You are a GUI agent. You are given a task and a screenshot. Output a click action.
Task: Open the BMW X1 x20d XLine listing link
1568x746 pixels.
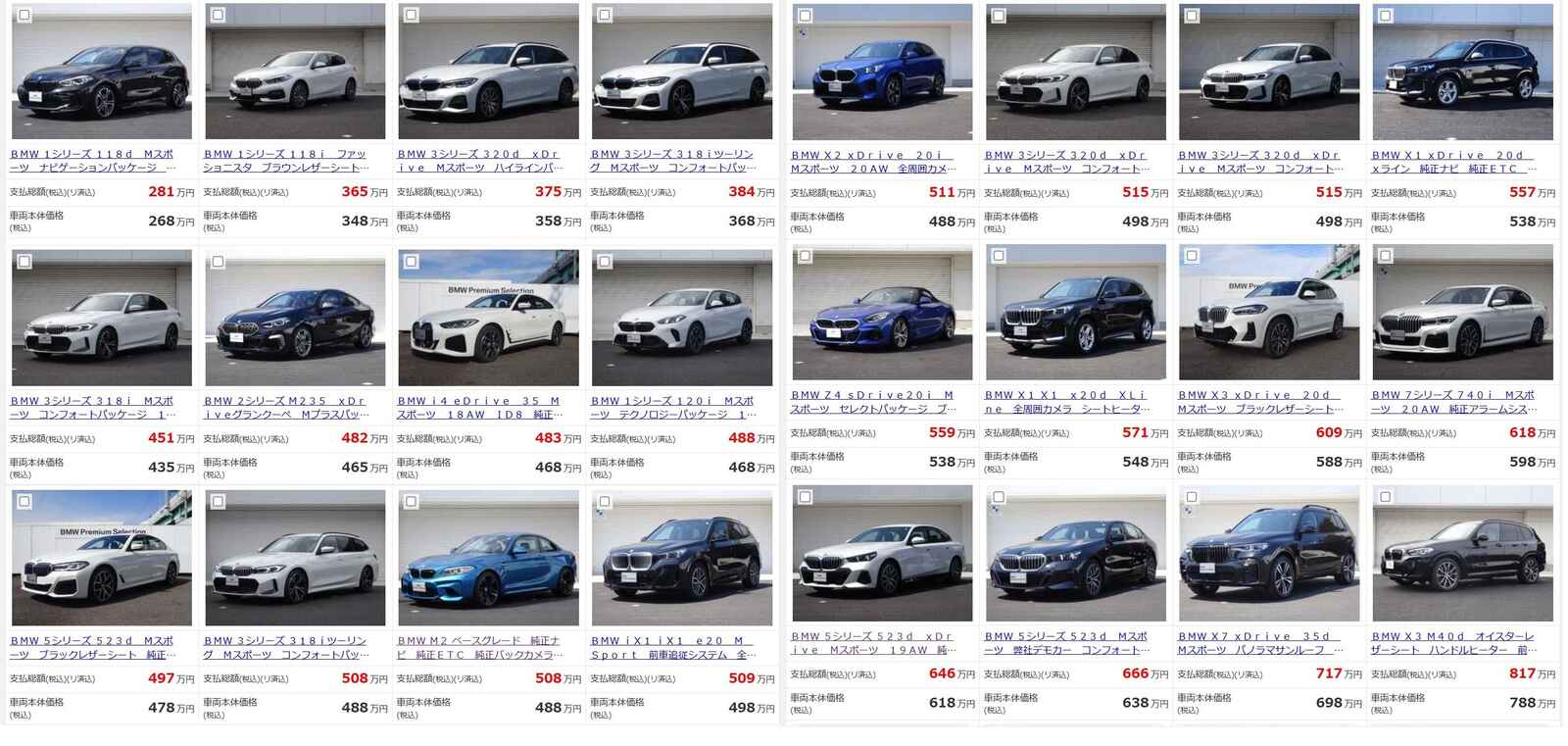[1066, 402]
